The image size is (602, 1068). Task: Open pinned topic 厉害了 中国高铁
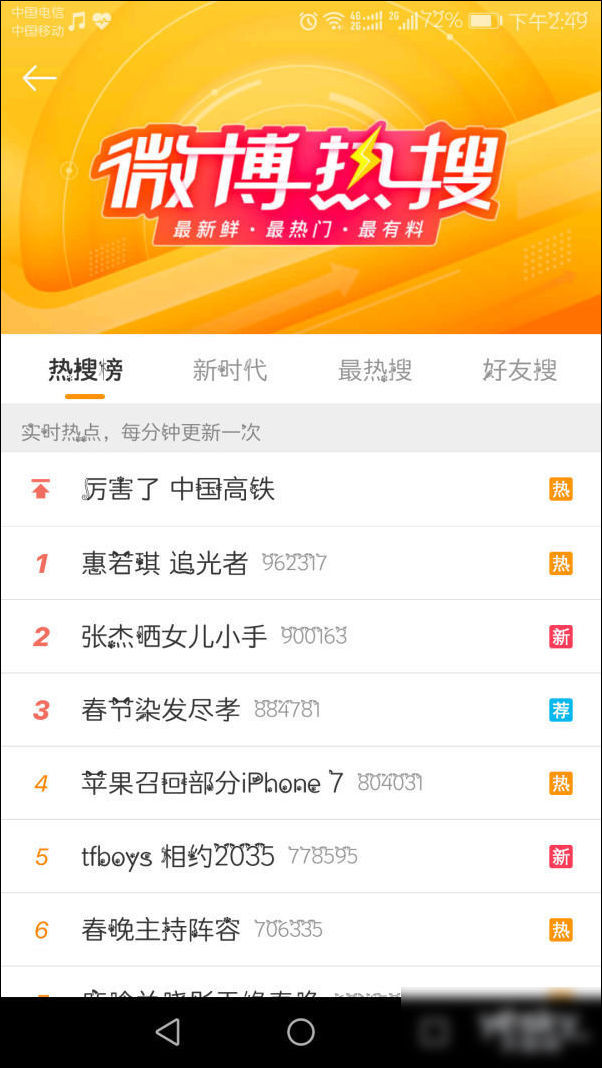tap(178, 490)
